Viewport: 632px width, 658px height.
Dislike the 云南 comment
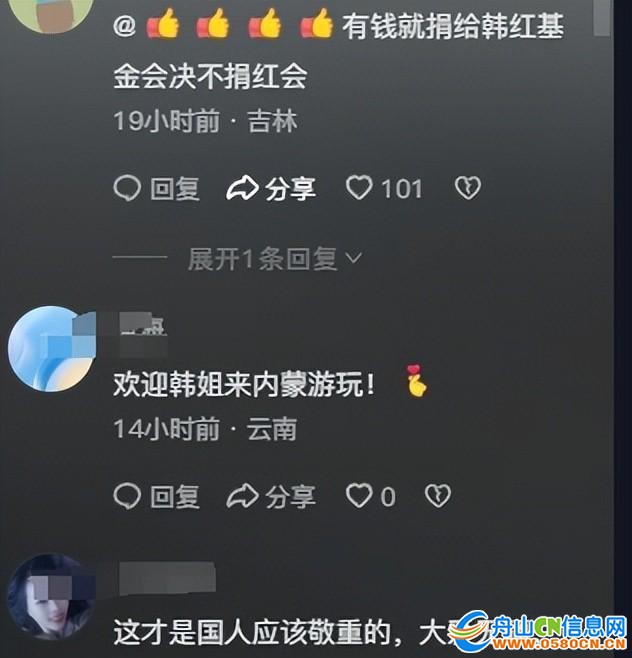coord(437,495)
